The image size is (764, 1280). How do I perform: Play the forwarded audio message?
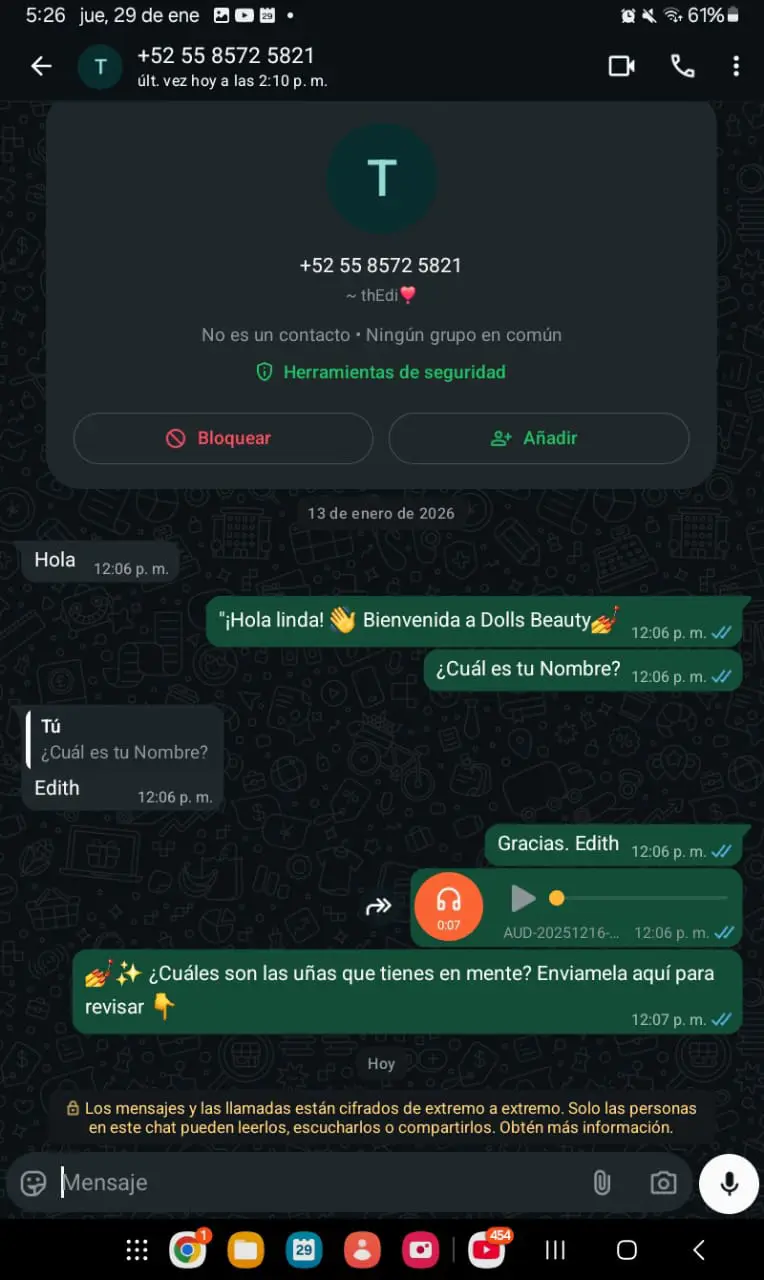click(523, 898)
